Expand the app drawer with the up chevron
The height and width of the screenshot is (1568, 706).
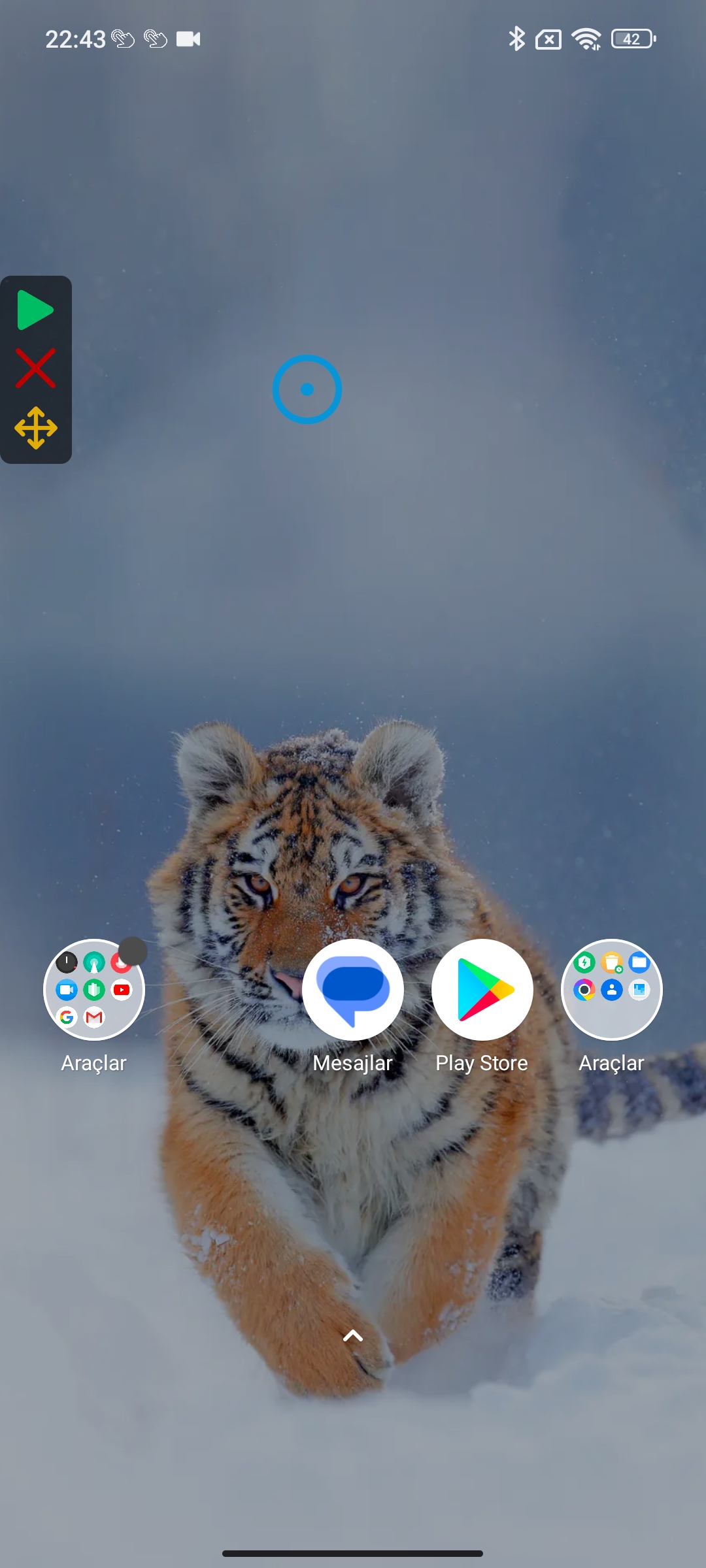(353, 1336)
